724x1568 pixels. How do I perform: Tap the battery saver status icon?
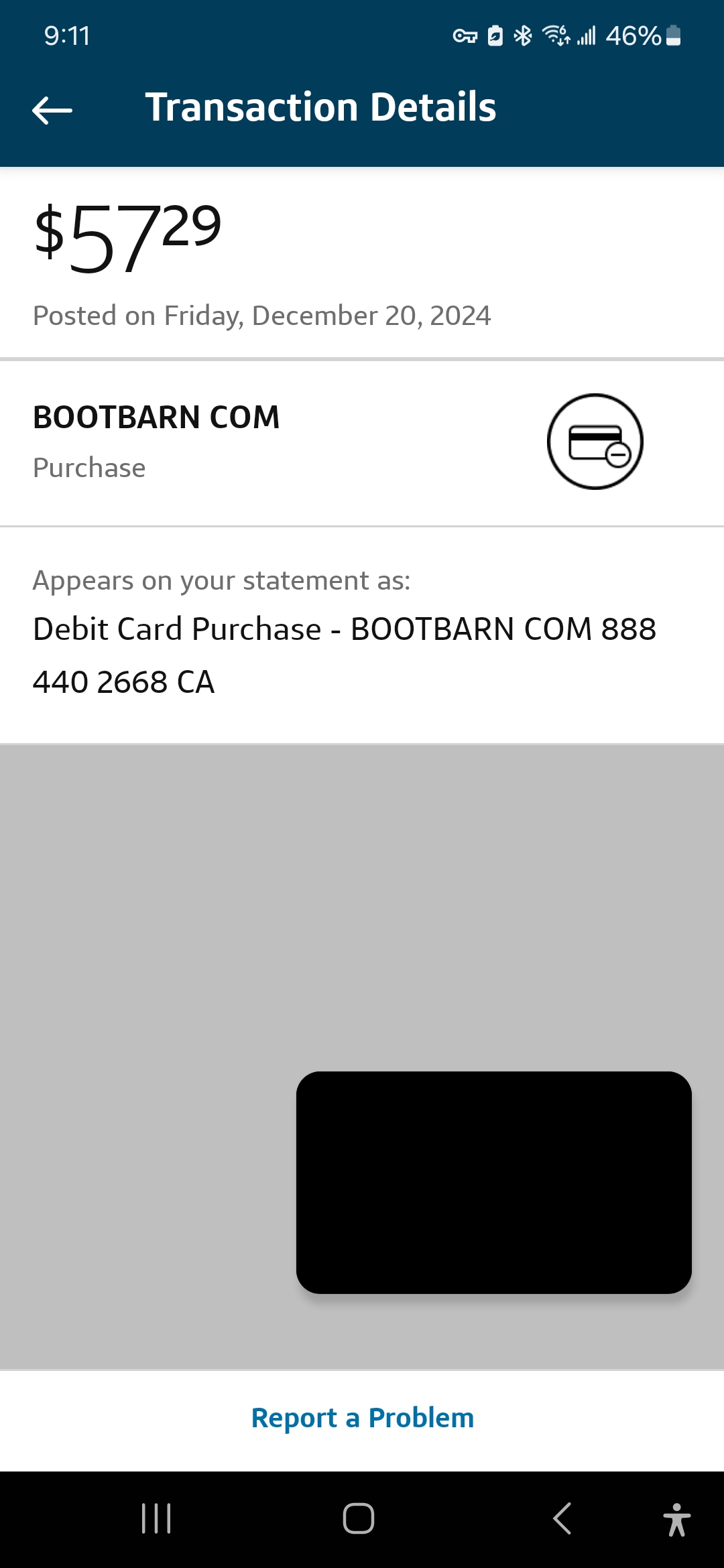tap(494, 37)
